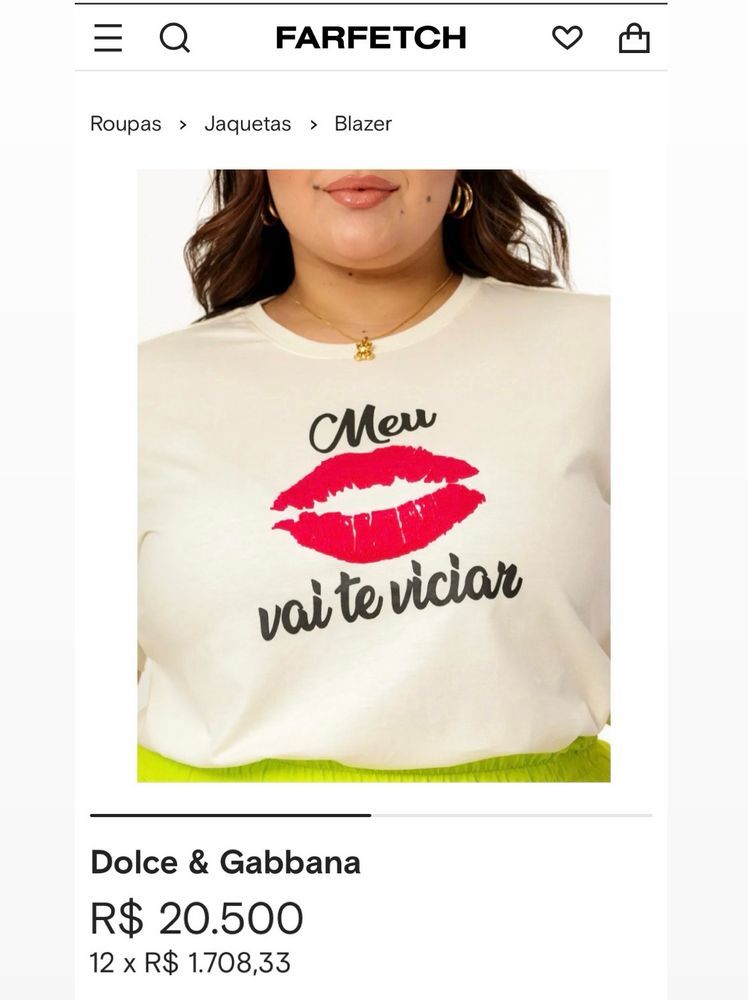View the wishlist heart

click(567, 38)
